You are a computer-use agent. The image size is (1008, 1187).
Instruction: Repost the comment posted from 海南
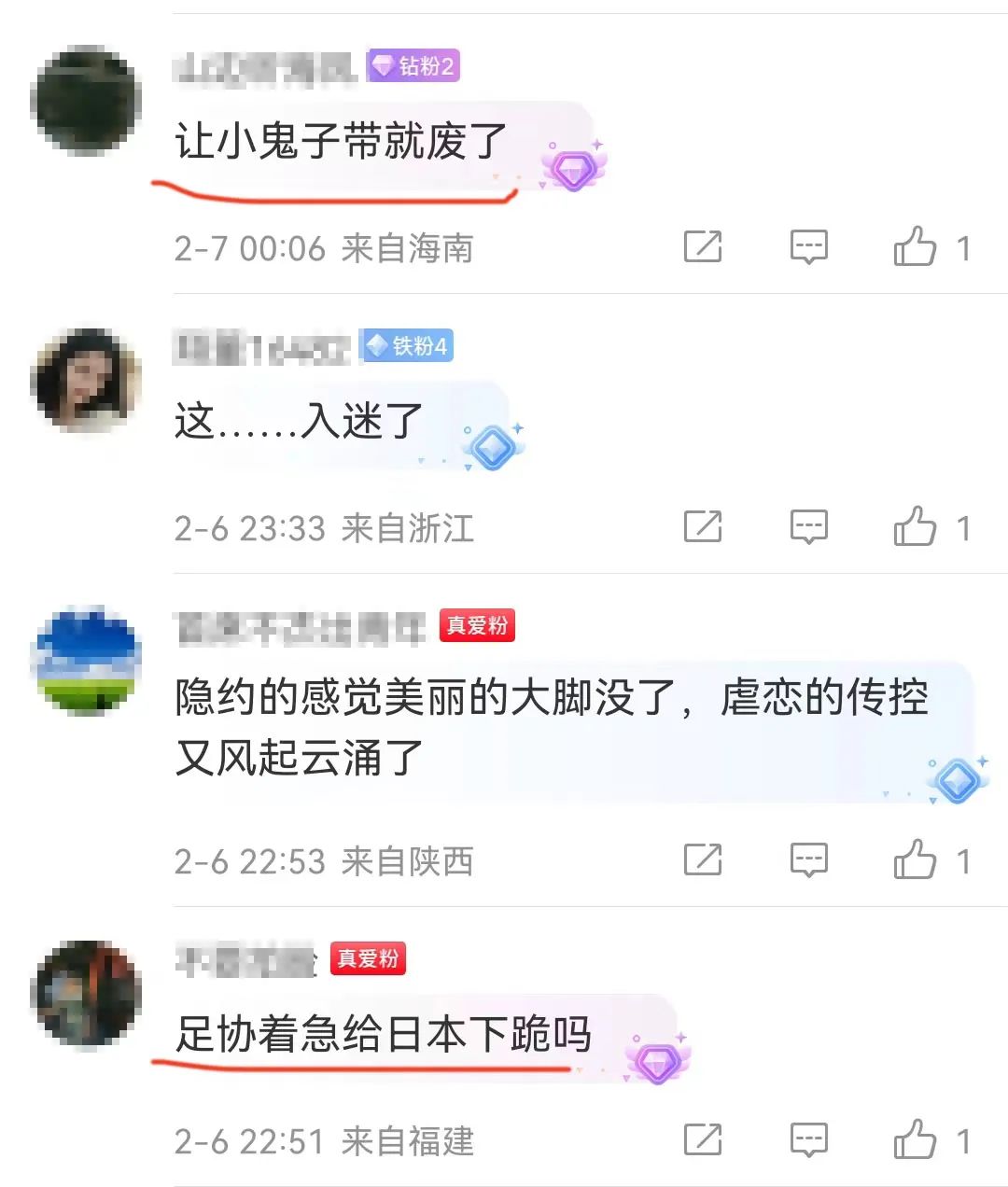(x=703, y=247)
